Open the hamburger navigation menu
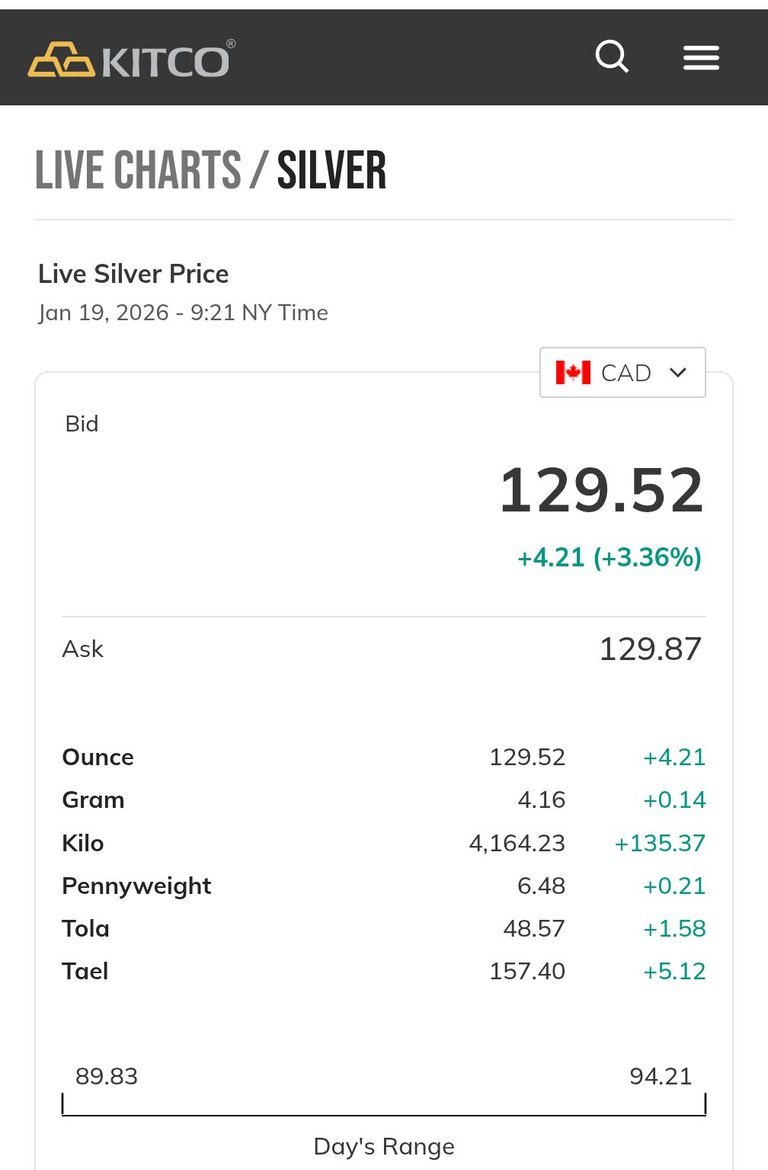This screenshot has width=768, height=1170. (701, 58)
